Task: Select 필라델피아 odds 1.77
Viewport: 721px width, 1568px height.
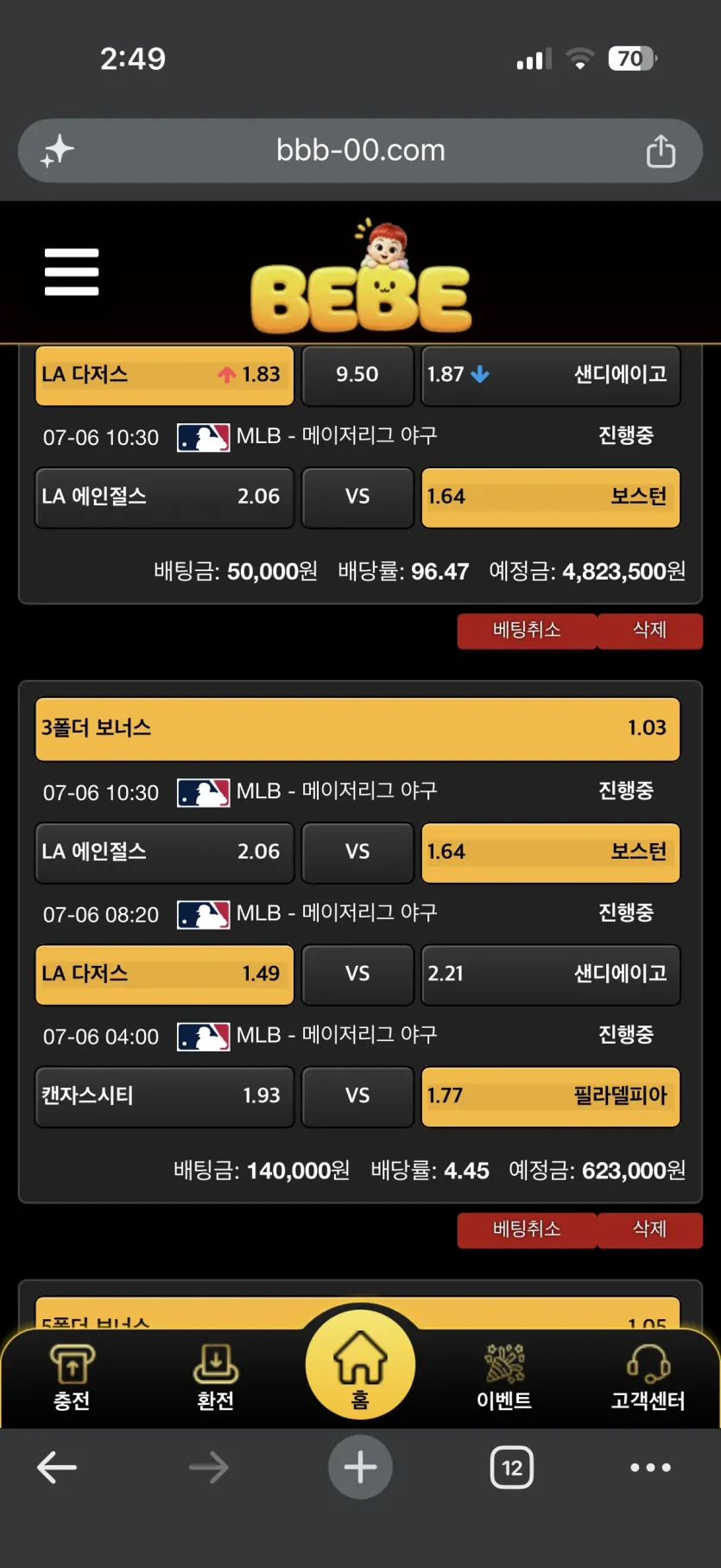Action: pos(551,1096)
